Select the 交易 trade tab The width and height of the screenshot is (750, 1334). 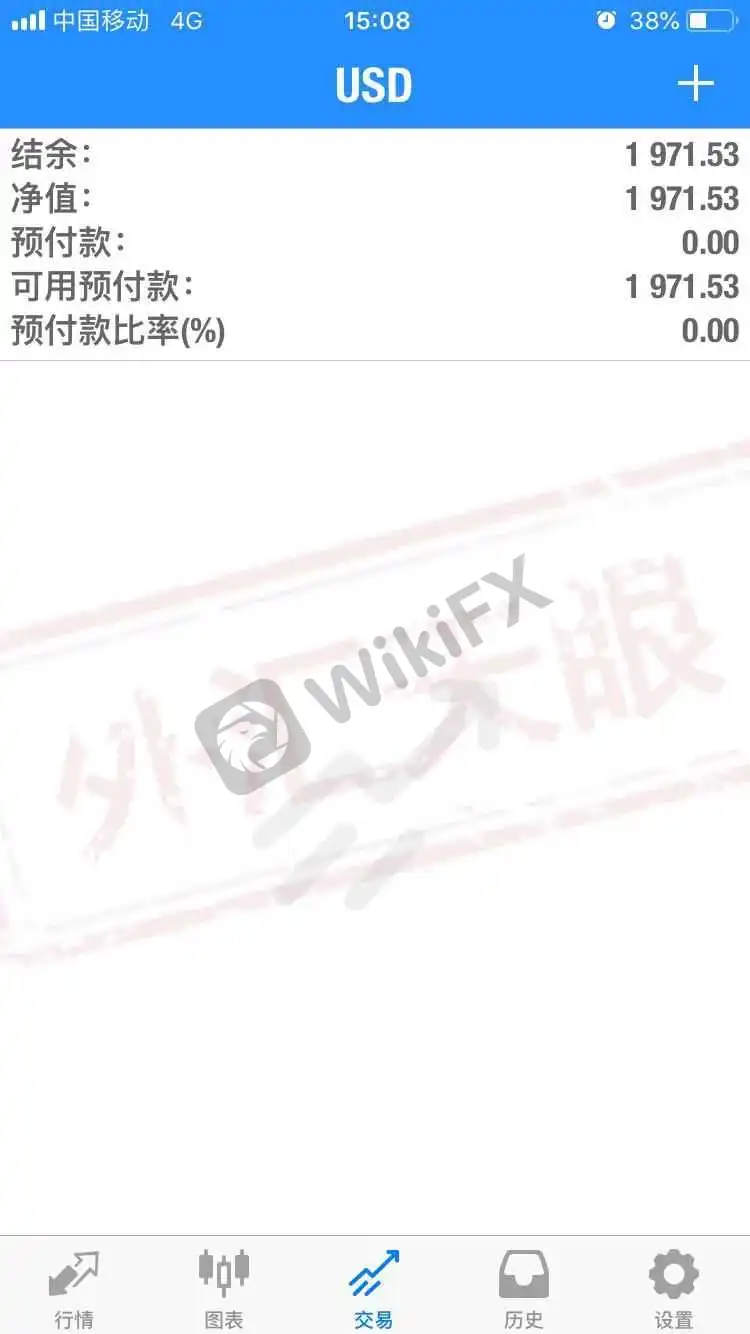click(x=374, y=1287)
